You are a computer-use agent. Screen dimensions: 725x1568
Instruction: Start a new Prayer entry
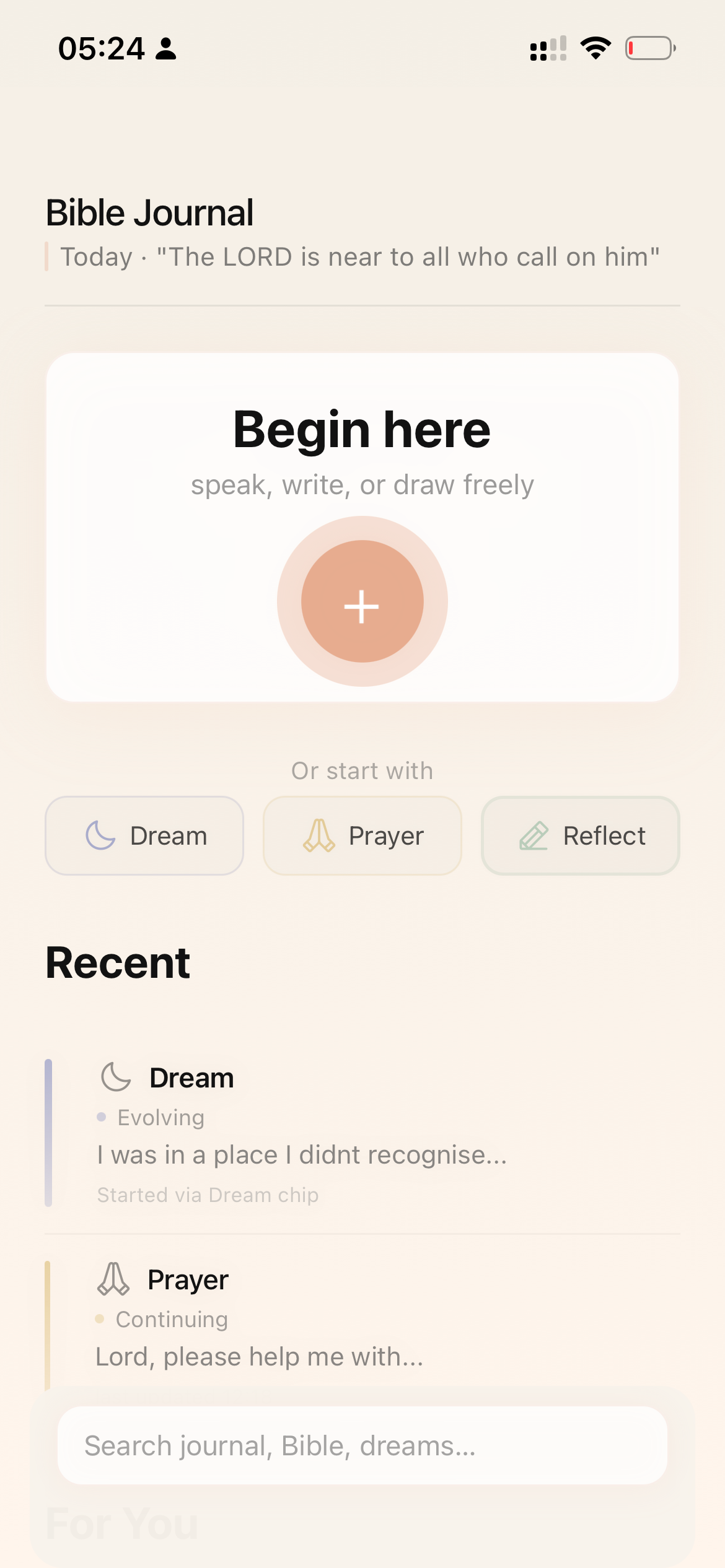point(362,835)
